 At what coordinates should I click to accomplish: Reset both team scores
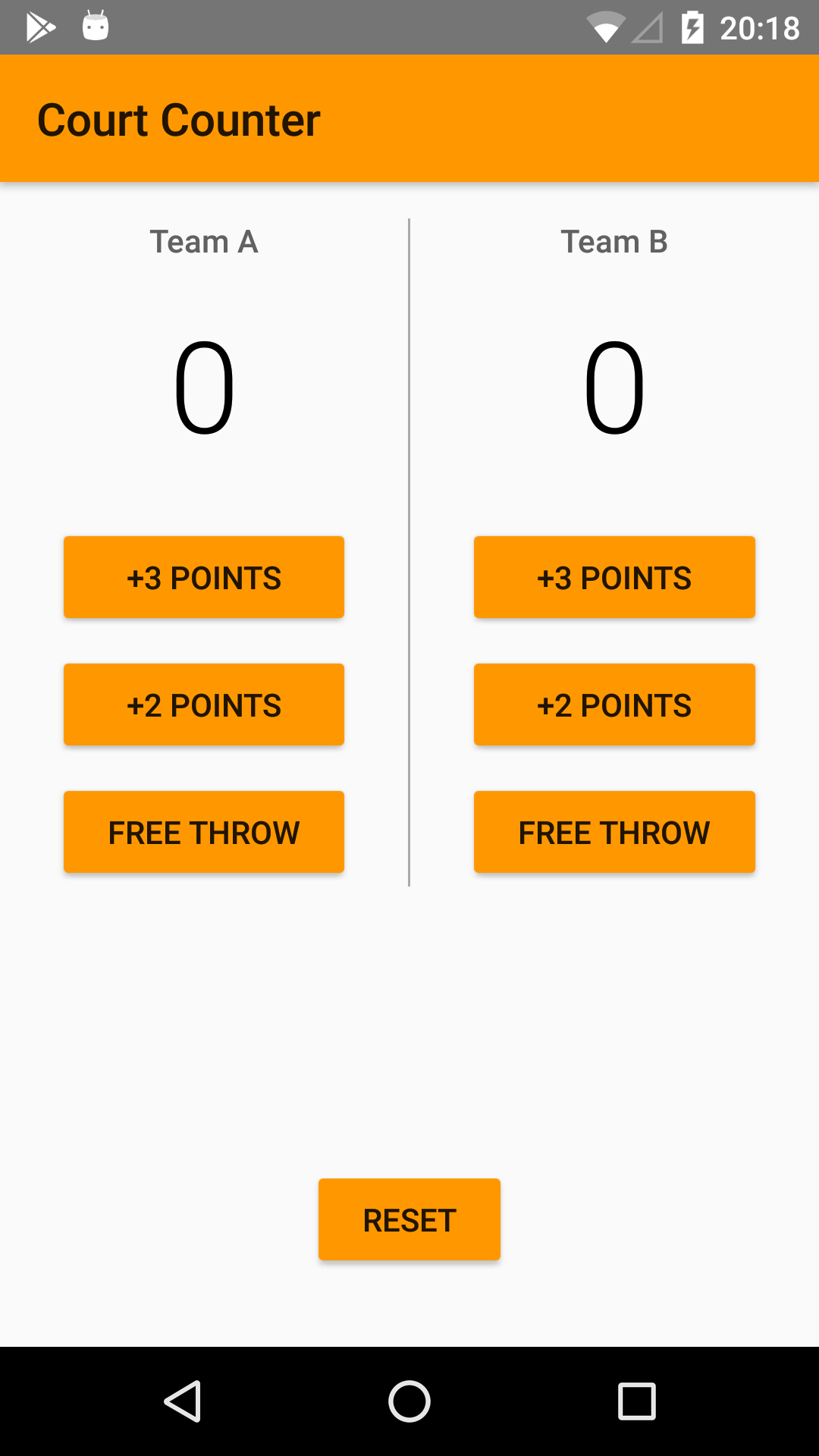coord(409,1219)
